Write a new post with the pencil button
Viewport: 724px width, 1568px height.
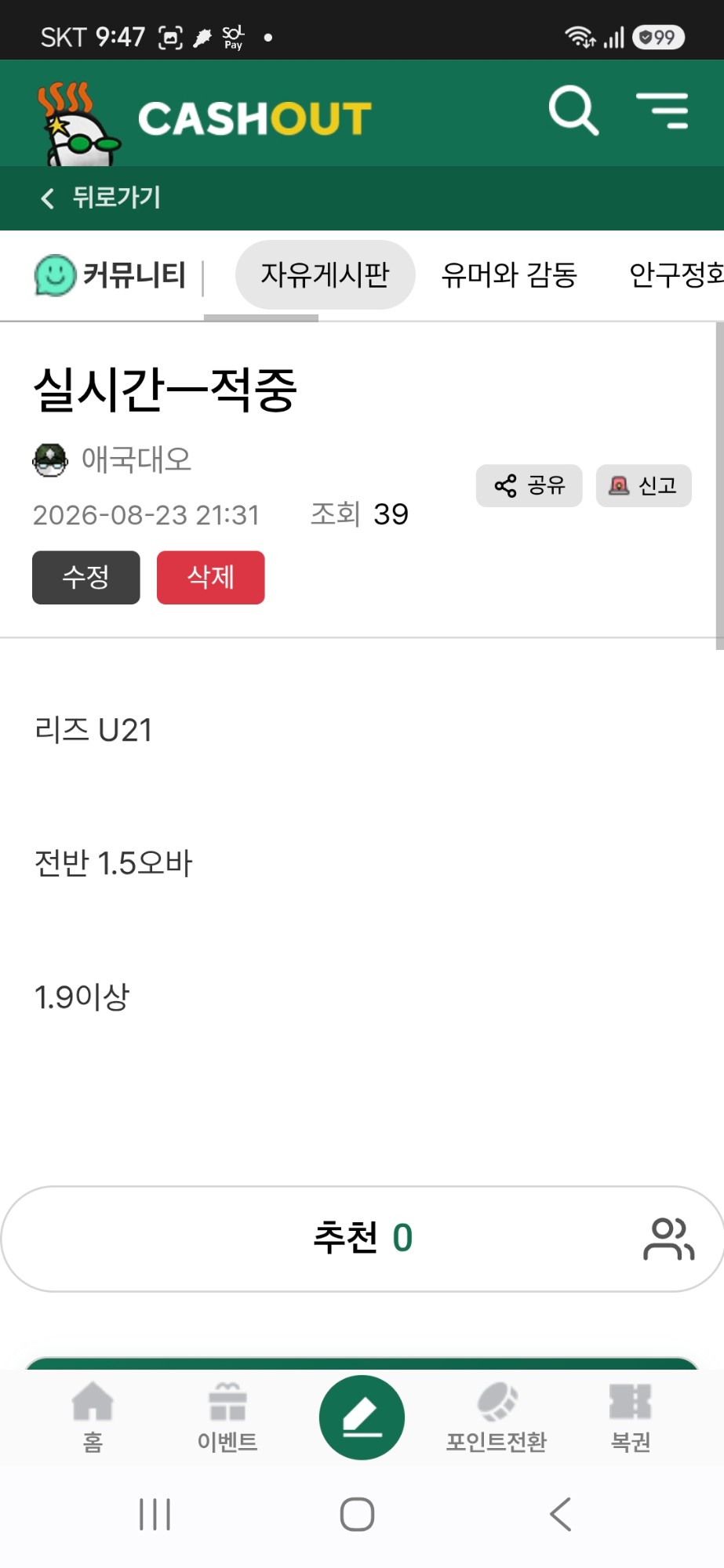(362, 1417)
